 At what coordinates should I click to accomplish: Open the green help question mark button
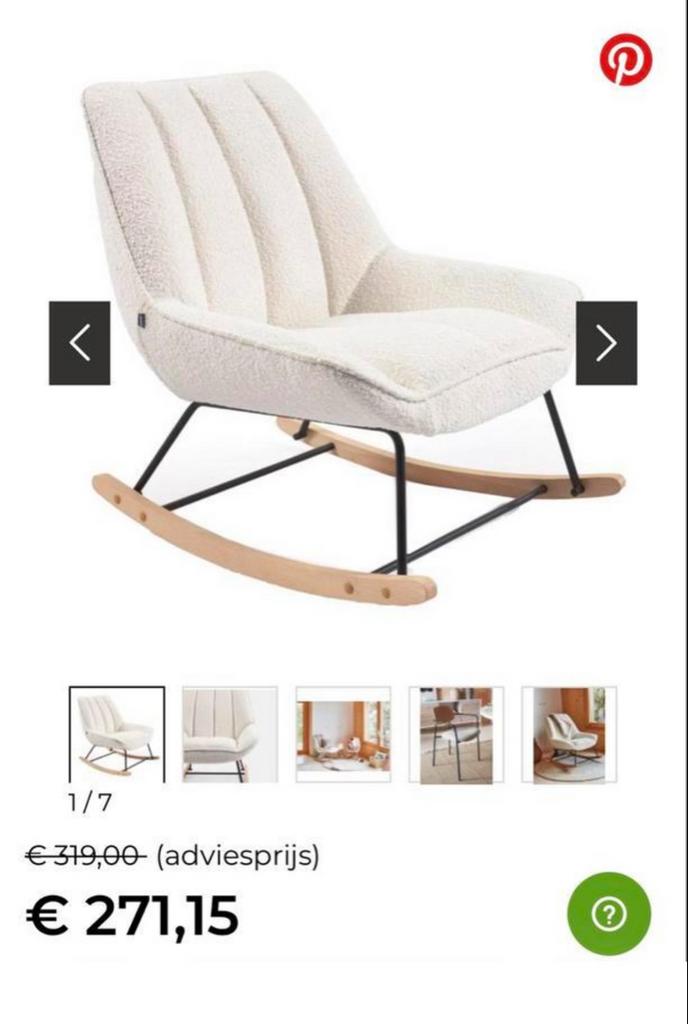click(609, 914)
